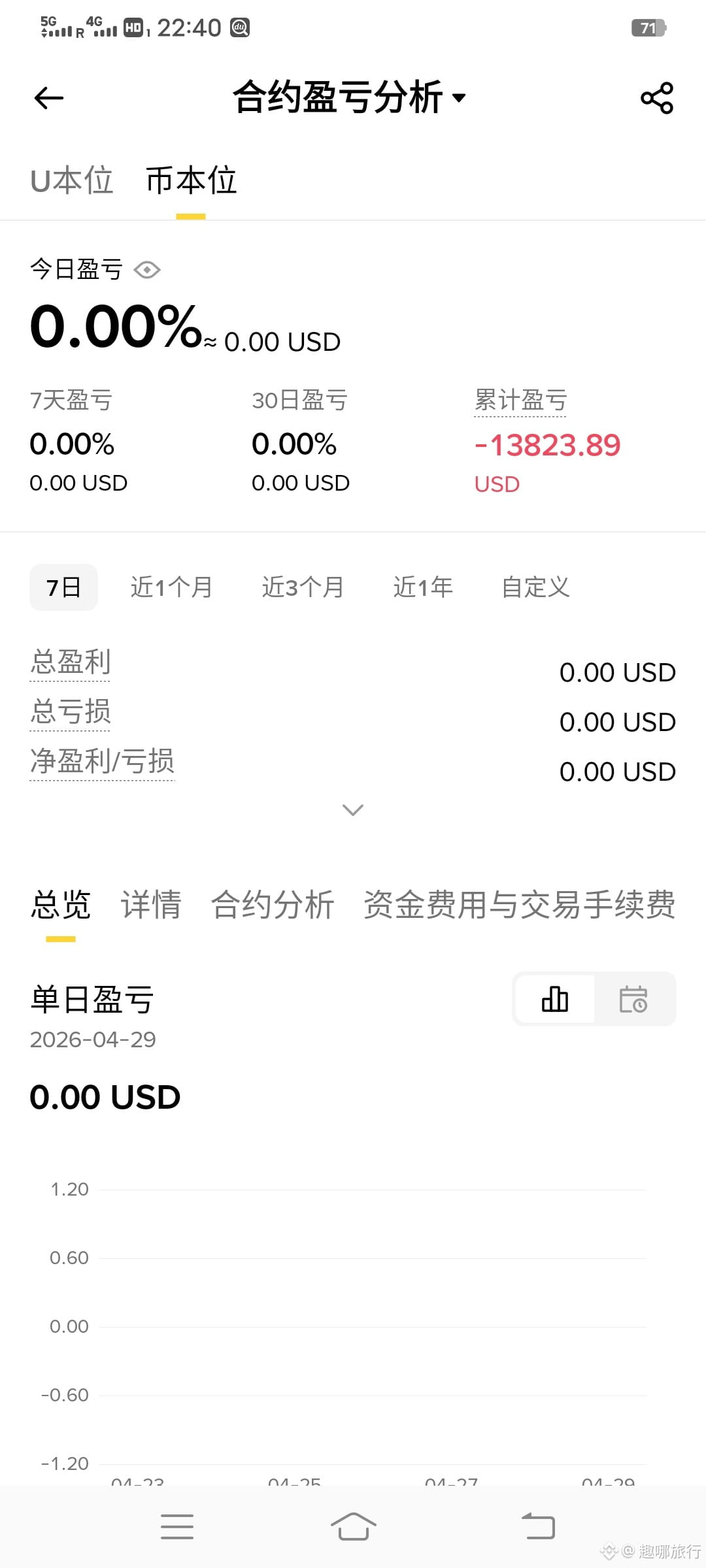Screen dimensions: 706x1568
Task: View the 合约分析 tab
Action: coord(273,905)
